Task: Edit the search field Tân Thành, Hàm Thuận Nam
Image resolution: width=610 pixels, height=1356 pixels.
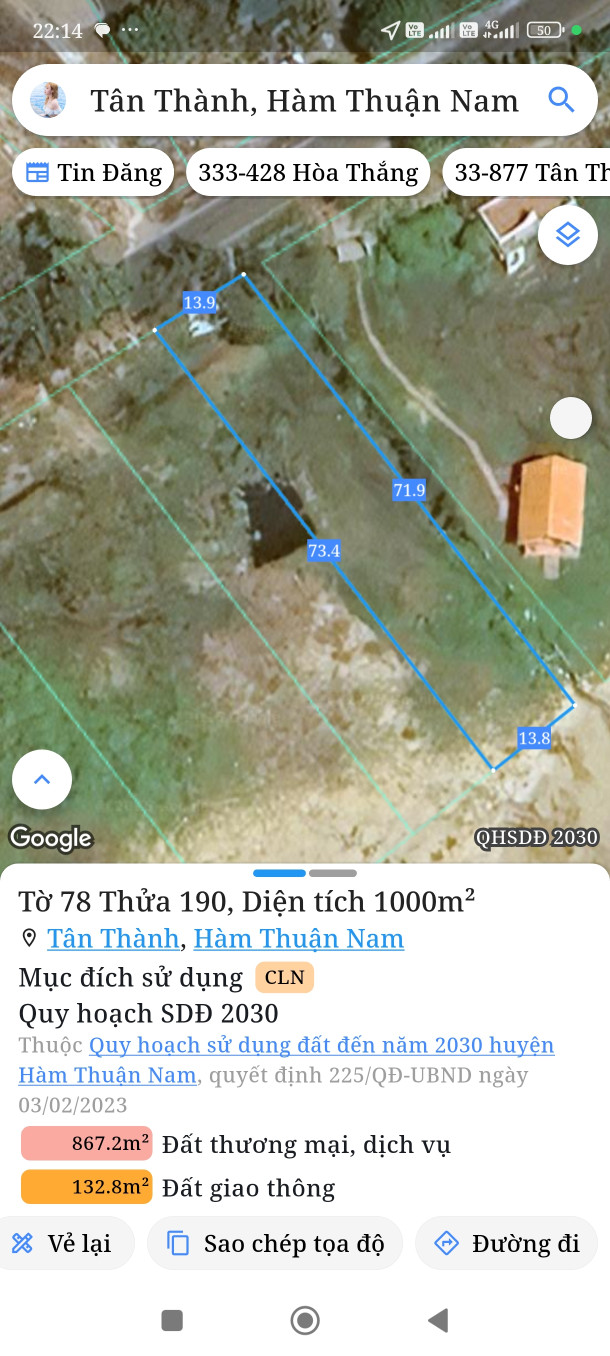Action: tap(304, 101)
